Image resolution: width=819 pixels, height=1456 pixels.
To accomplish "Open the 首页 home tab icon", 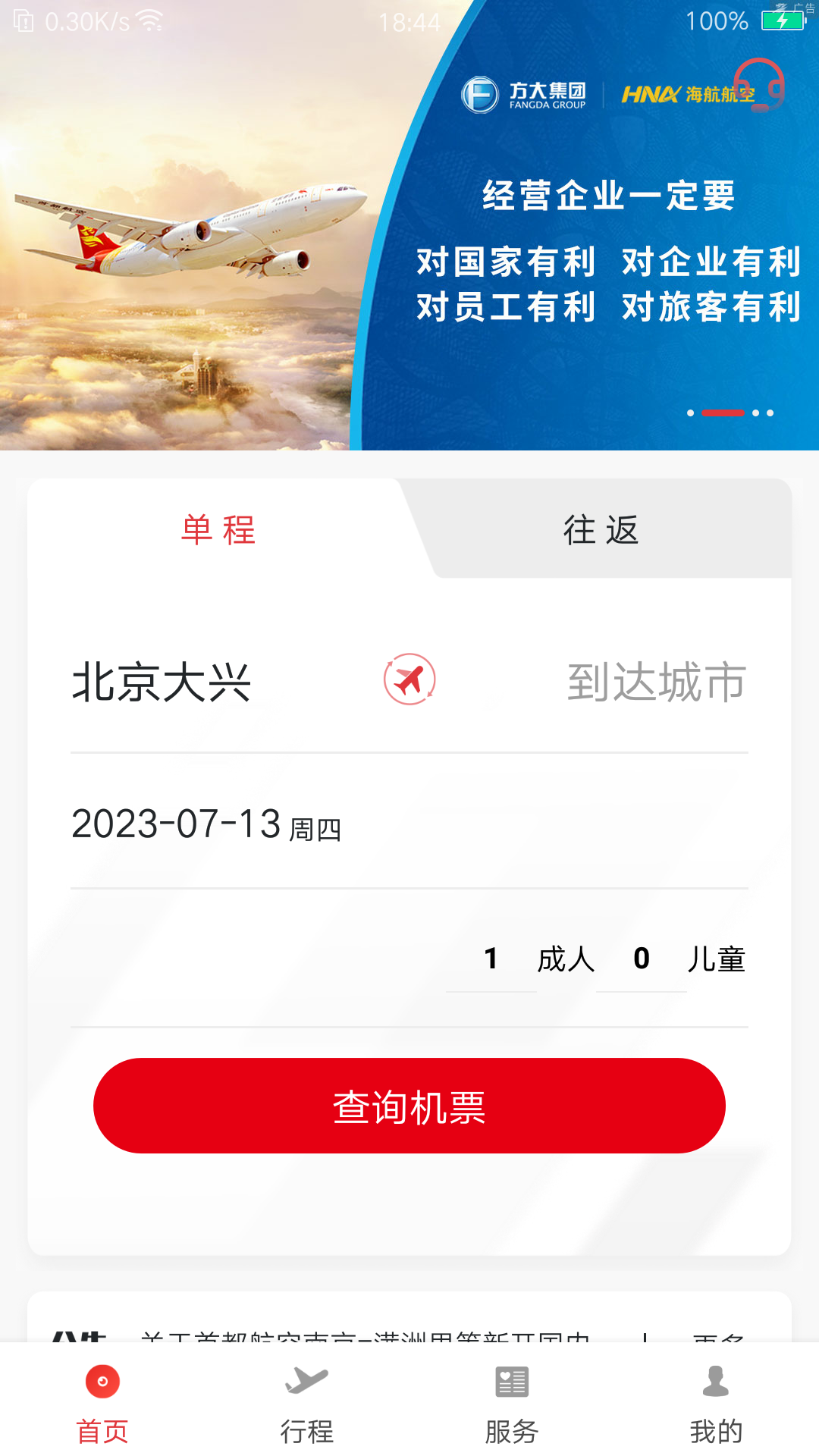I will tap(102, 1382).
